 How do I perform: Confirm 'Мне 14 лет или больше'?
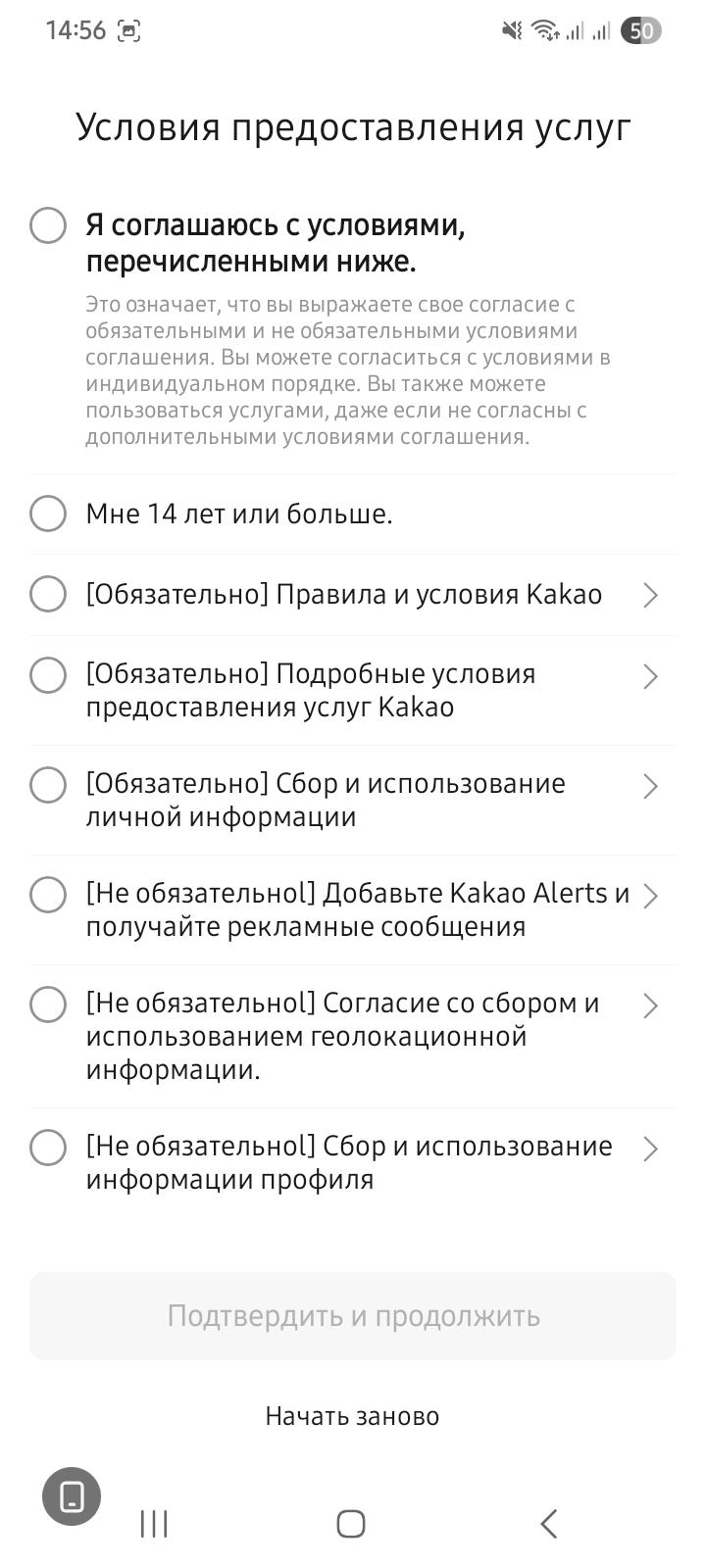(x=48, y=514)
